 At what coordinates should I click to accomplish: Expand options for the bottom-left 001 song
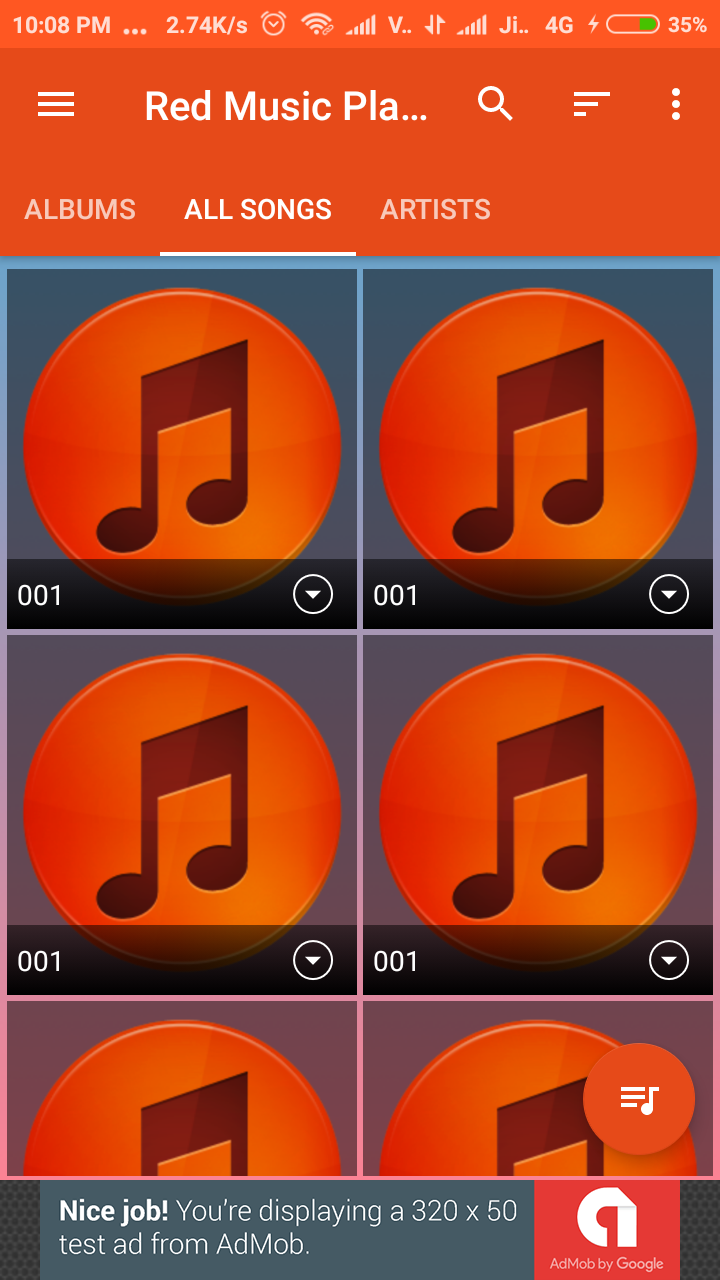coord(313,960)
